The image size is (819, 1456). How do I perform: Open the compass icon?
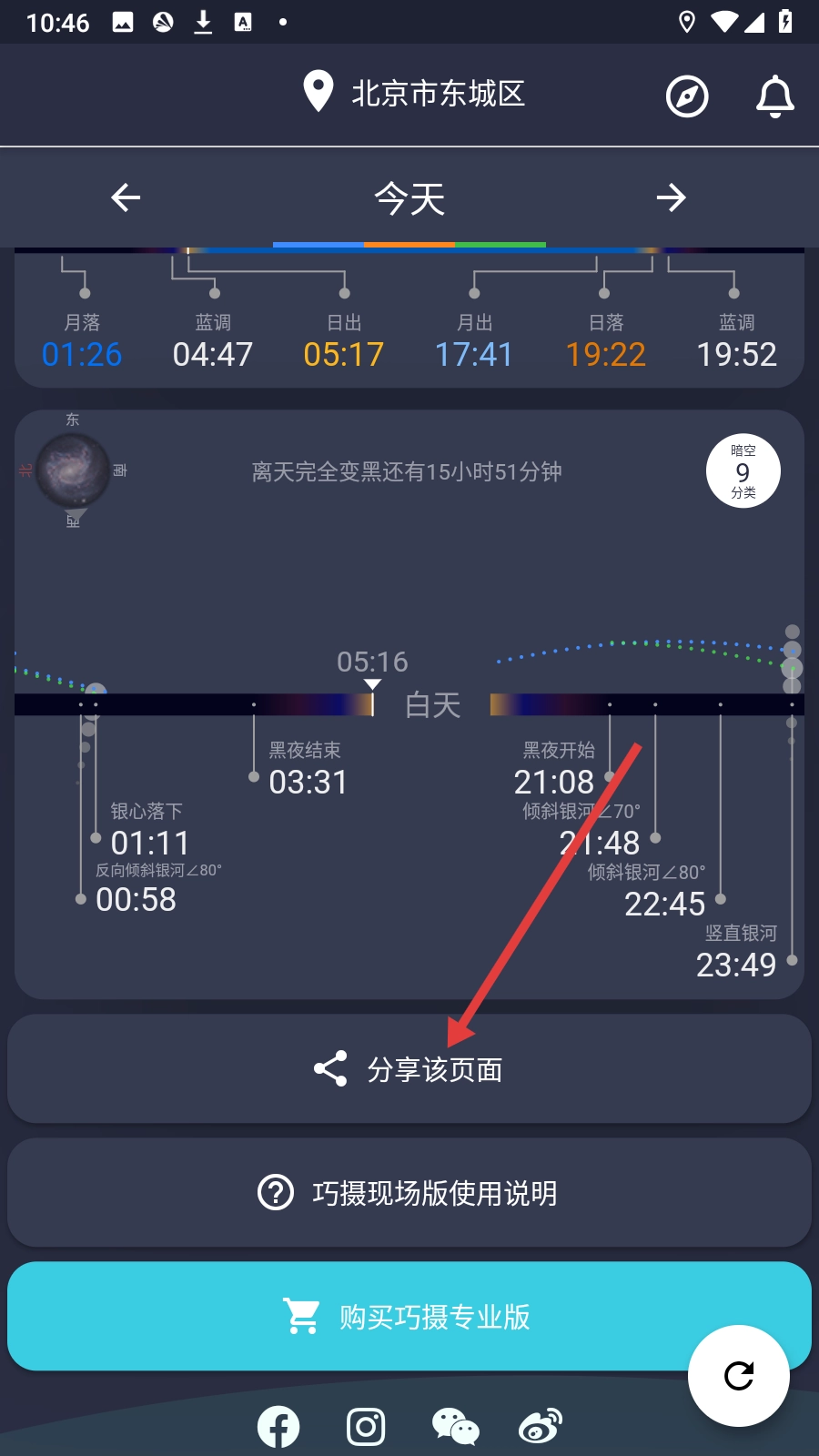click(687, 96)
